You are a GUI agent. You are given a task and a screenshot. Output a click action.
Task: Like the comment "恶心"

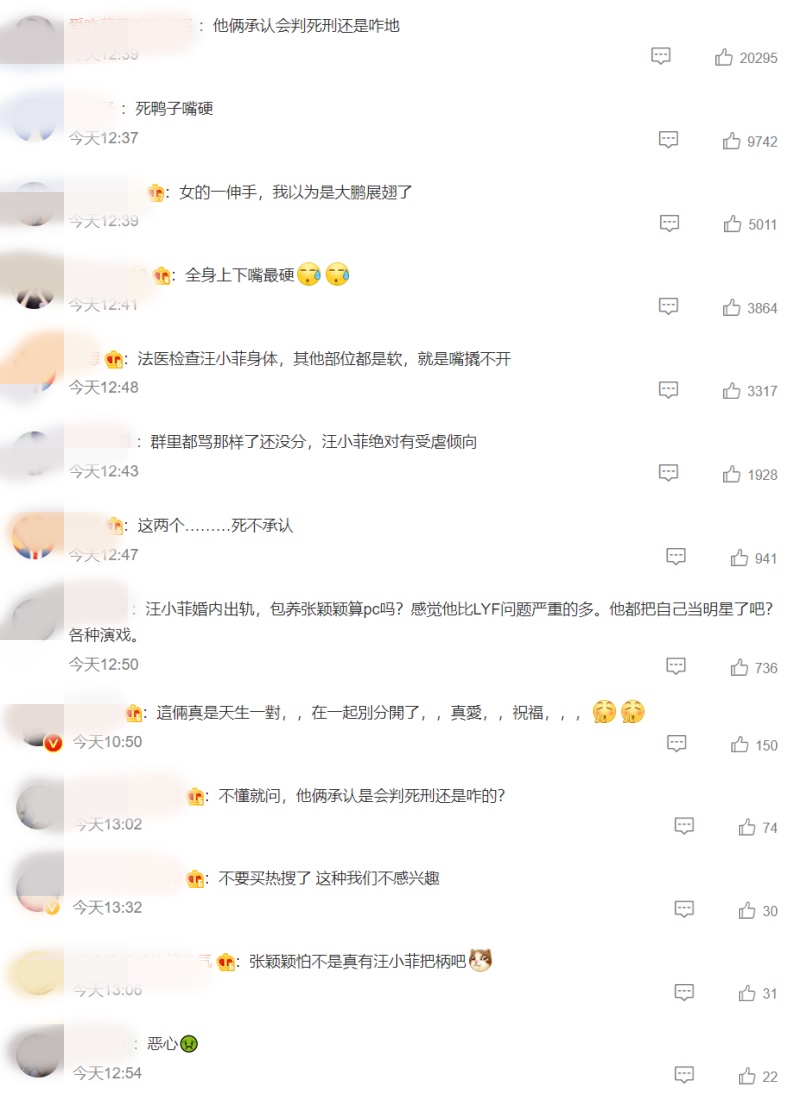[x=747, y=1076]
